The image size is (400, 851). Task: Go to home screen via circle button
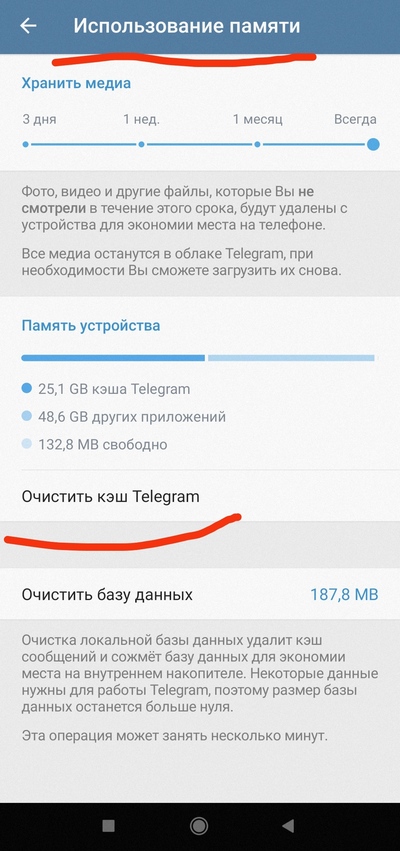click(199, 825)
